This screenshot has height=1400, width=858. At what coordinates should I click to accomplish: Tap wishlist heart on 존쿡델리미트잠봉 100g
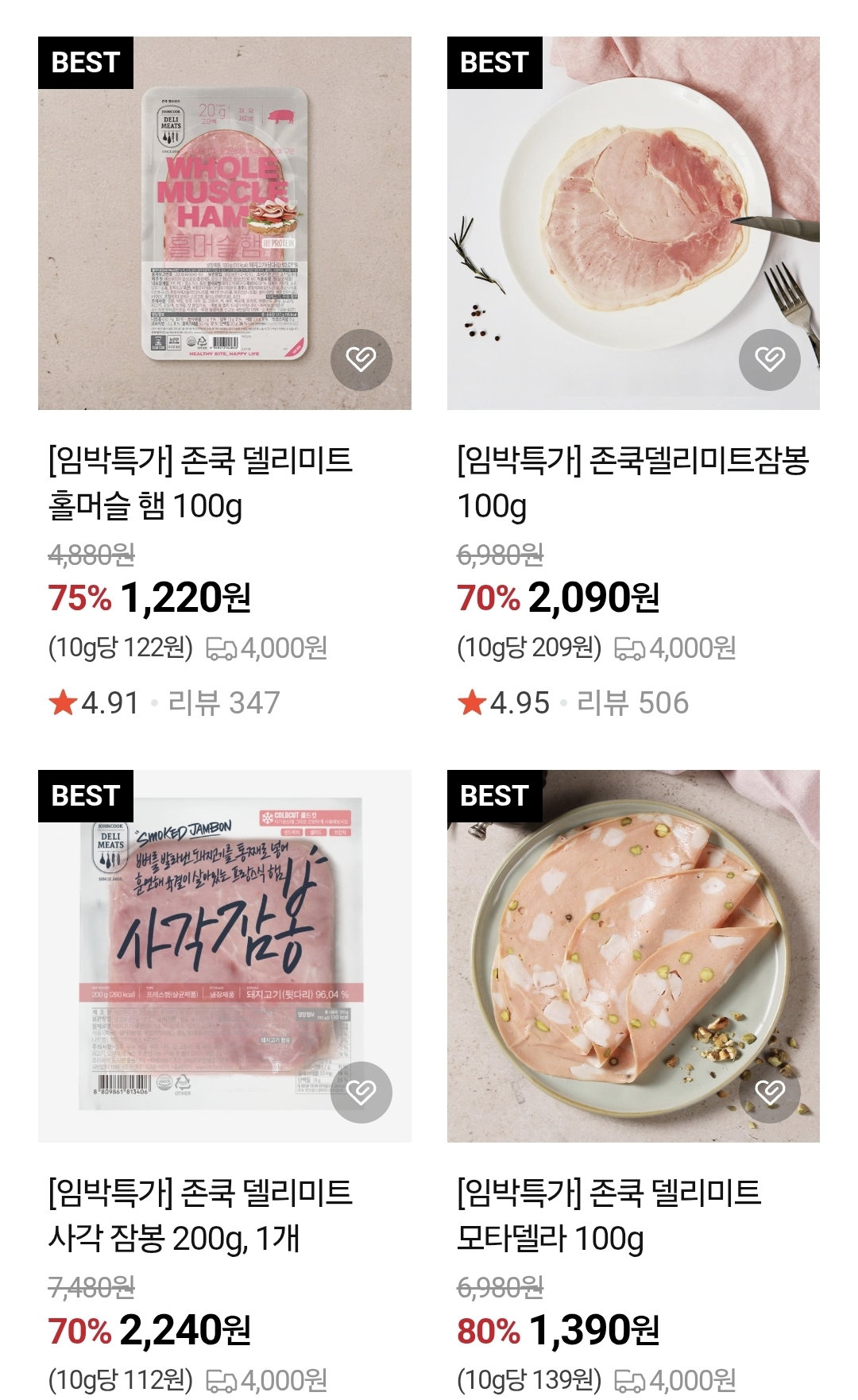[770, 360]
